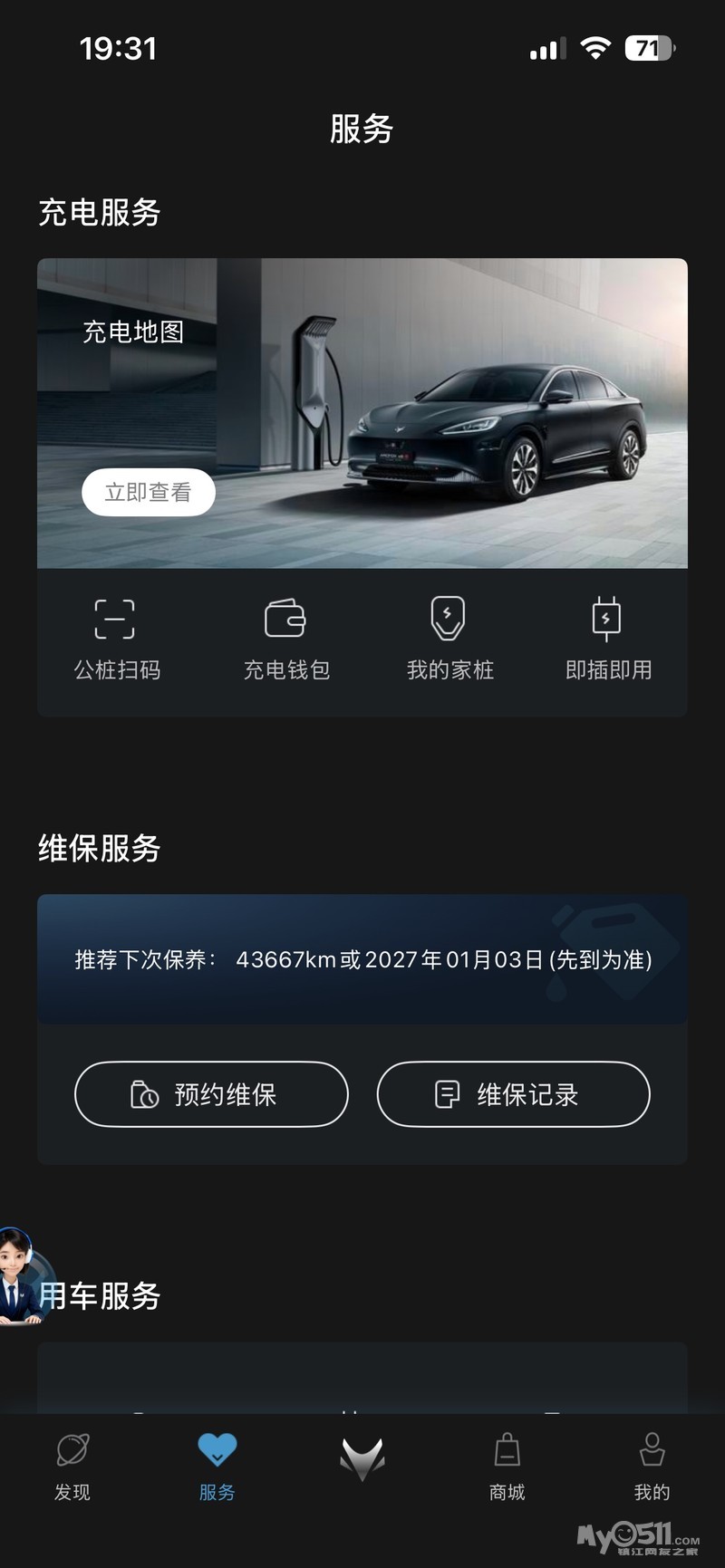Image resolution: width=725 pixels, height=1568 pixels.
Task: View 维保记录 maintenance records
Action: 513,1094
